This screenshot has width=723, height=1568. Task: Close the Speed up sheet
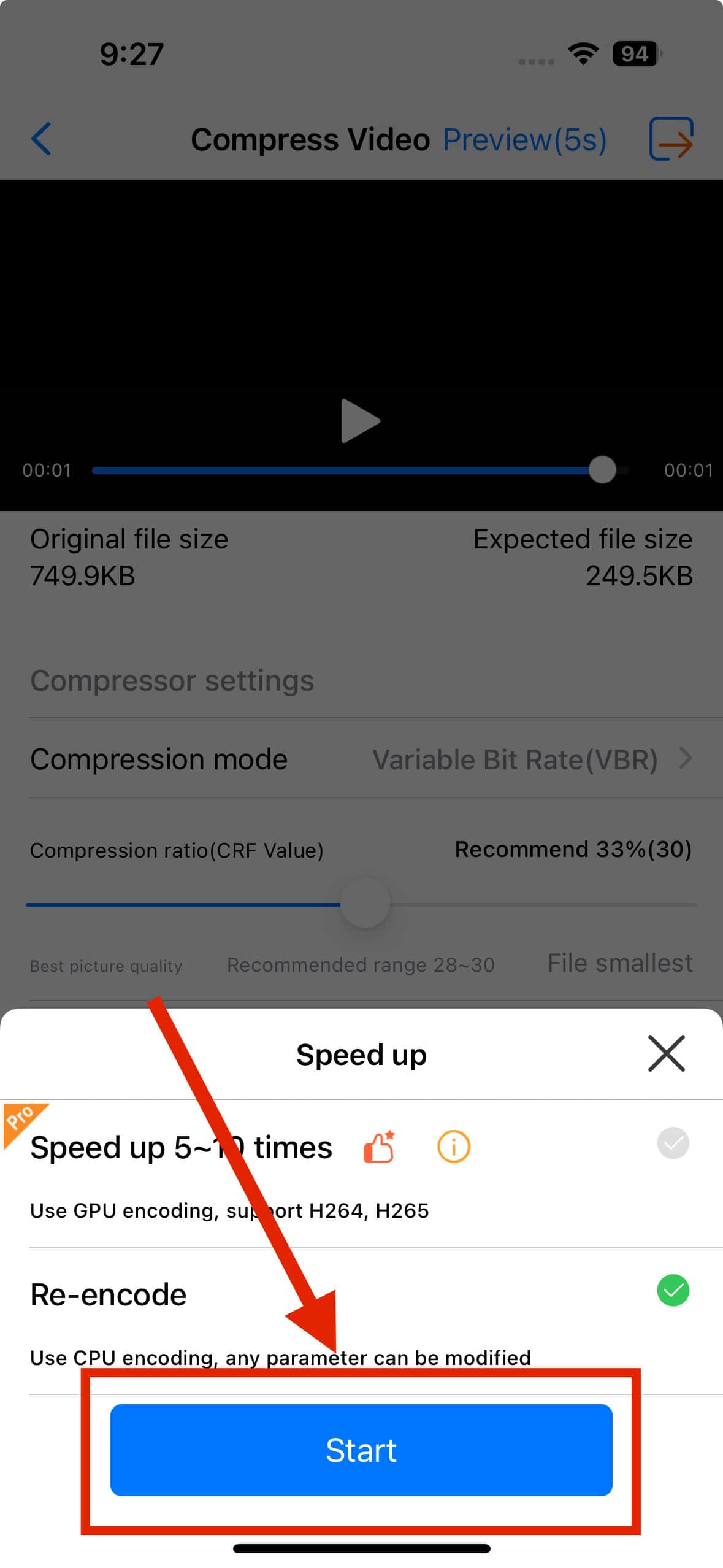click(x=666, y=1054)
